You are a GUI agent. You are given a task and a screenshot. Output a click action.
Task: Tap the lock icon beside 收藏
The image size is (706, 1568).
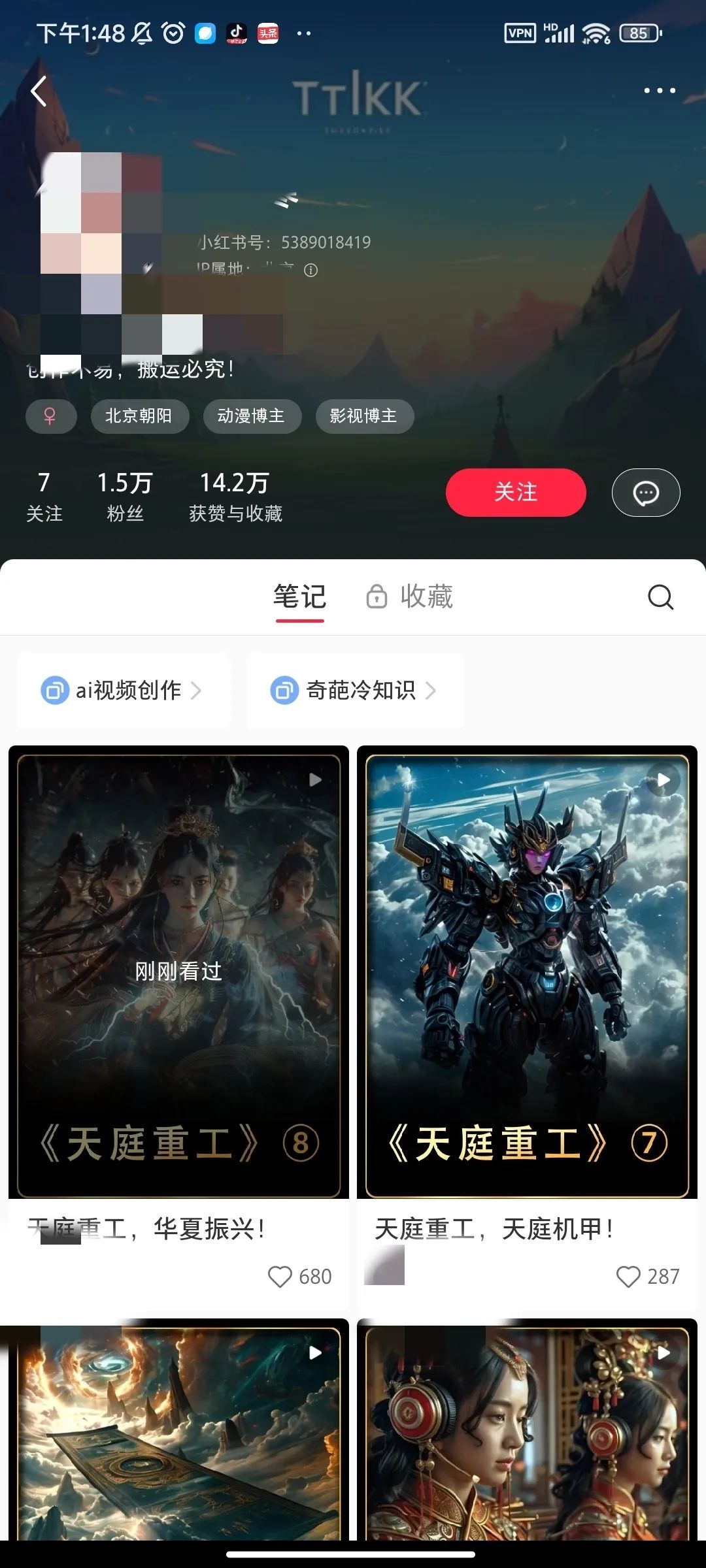(x=377, y=596)
